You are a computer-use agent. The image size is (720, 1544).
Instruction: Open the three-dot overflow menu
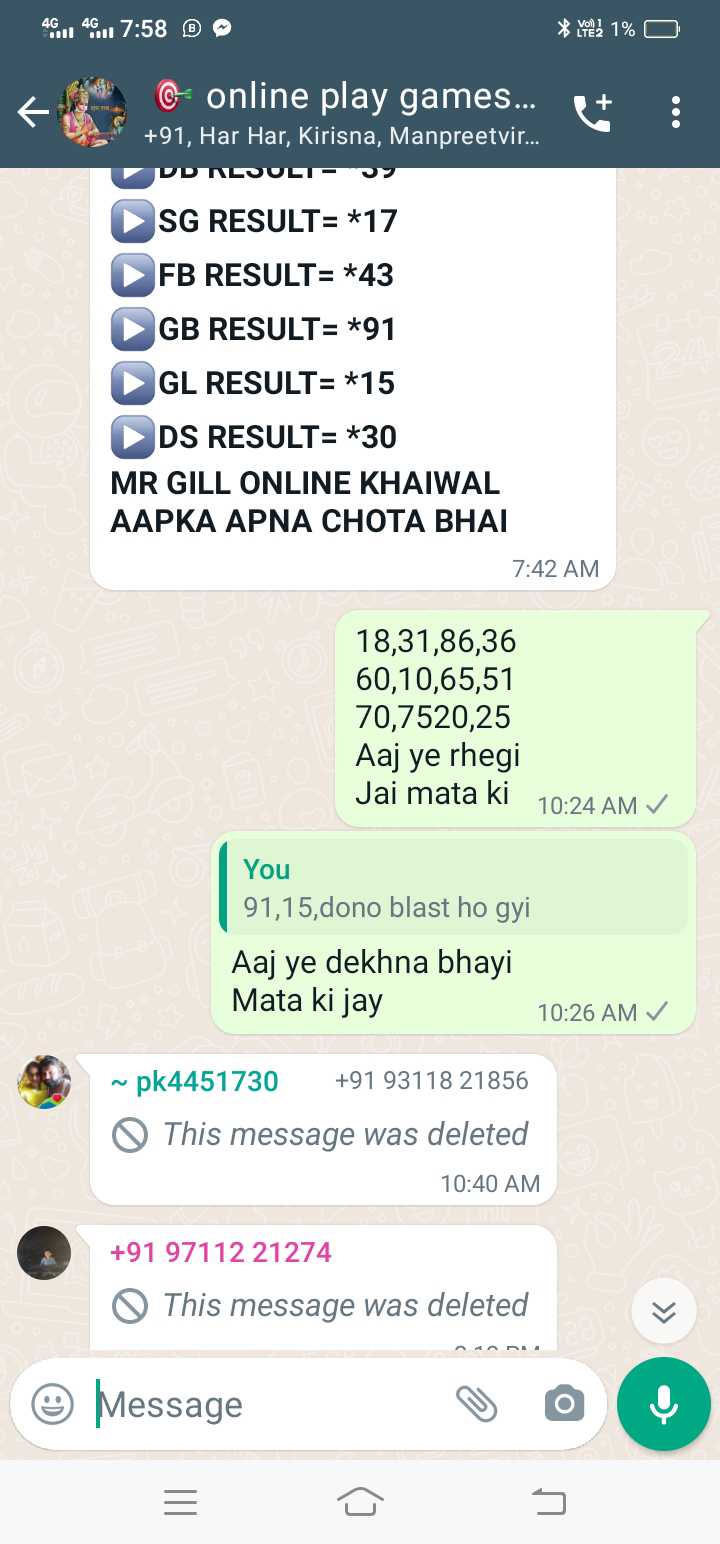[x=676, y=113]
